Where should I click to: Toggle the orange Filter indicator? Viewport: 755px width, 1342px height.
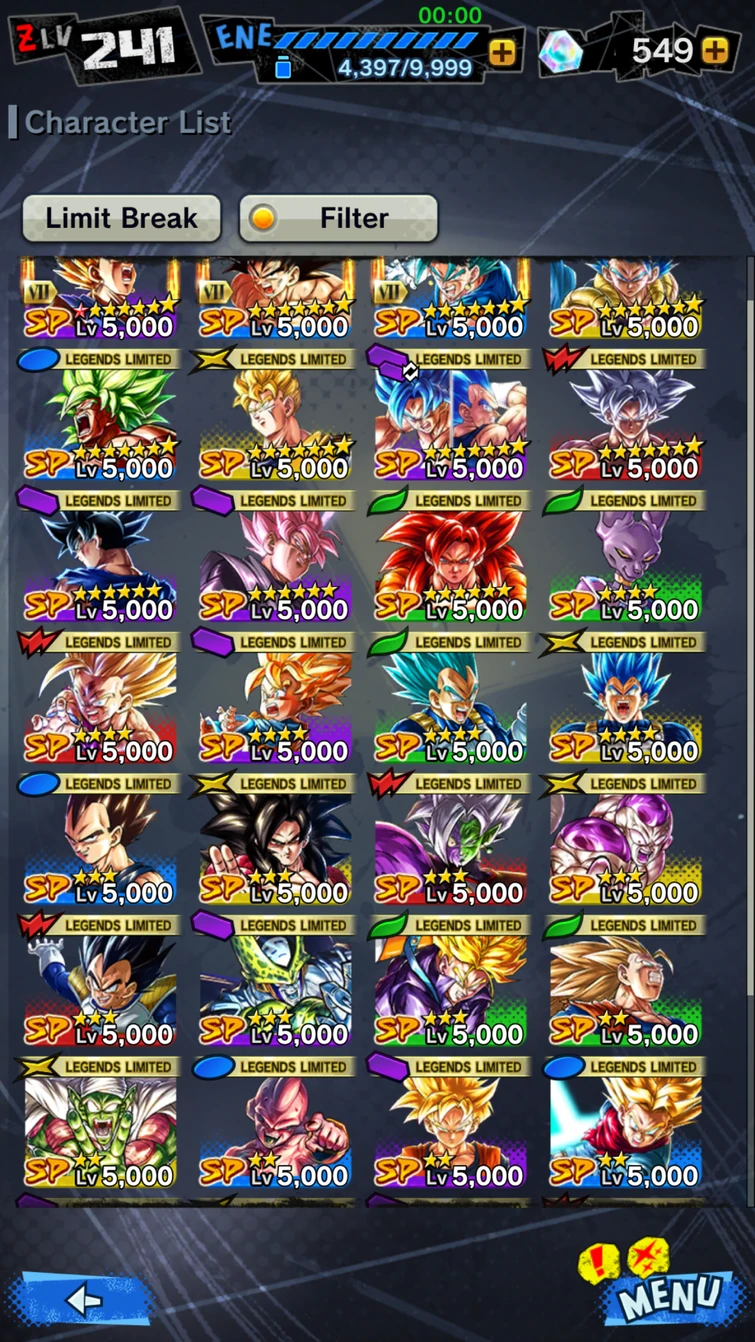[263, 218]
